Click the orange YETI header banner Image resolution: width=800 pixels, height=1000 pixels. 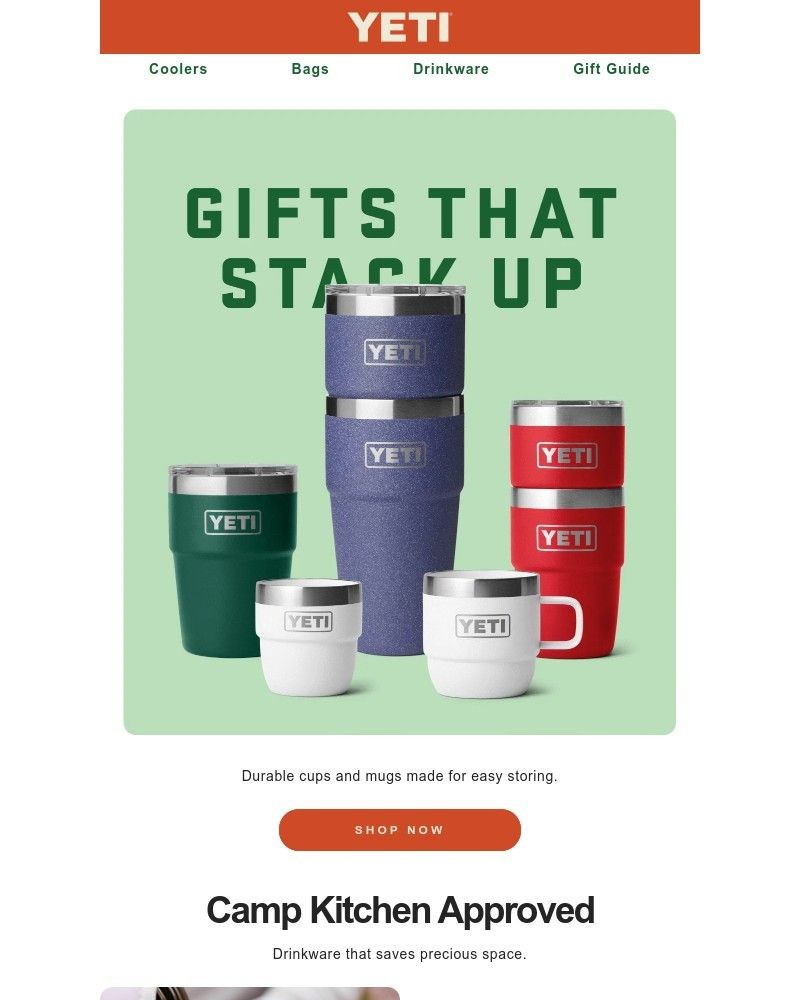pos(400,26)
